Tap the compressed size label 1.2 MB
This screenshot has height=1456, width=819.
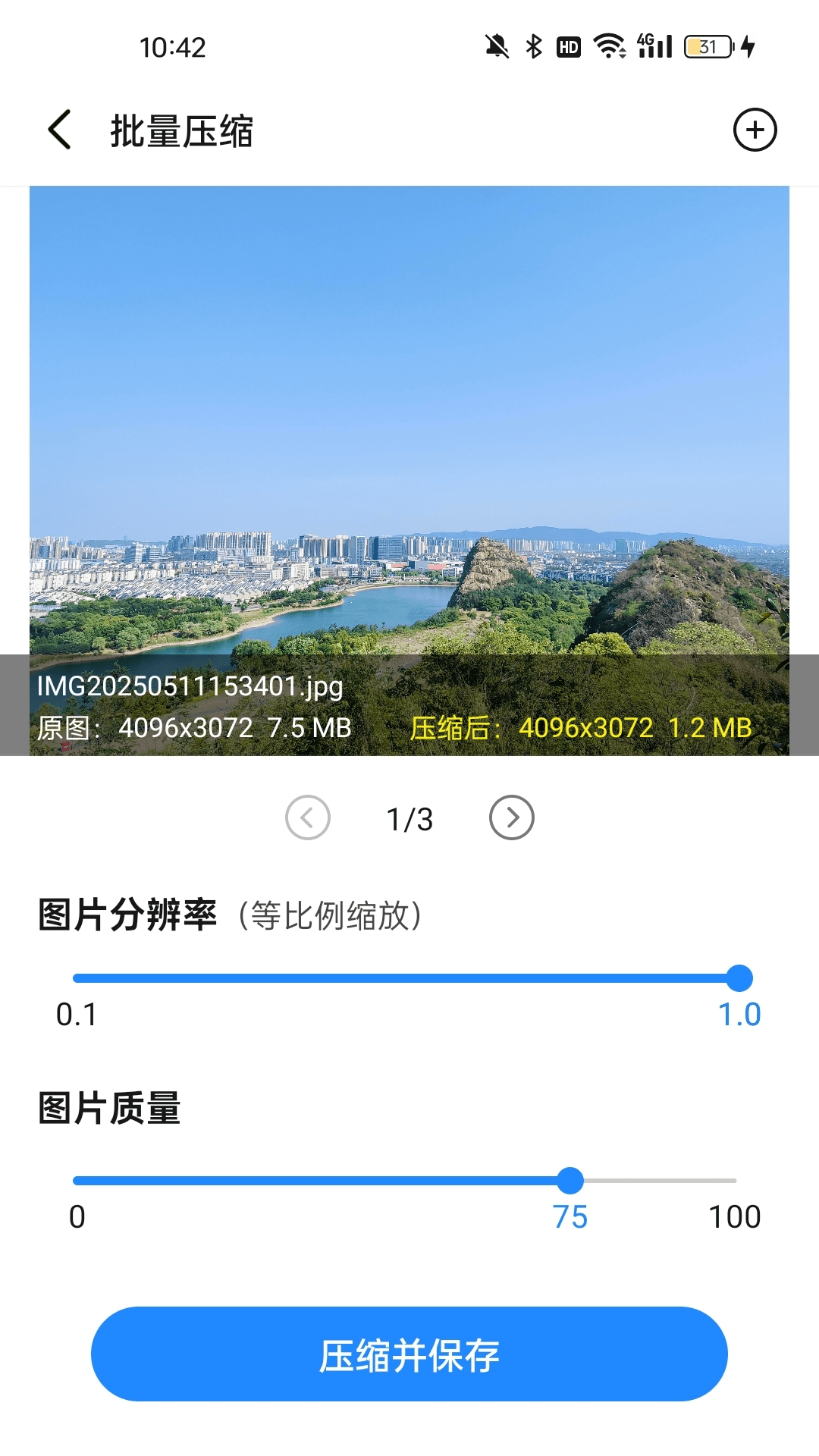(x=709, y=728)
